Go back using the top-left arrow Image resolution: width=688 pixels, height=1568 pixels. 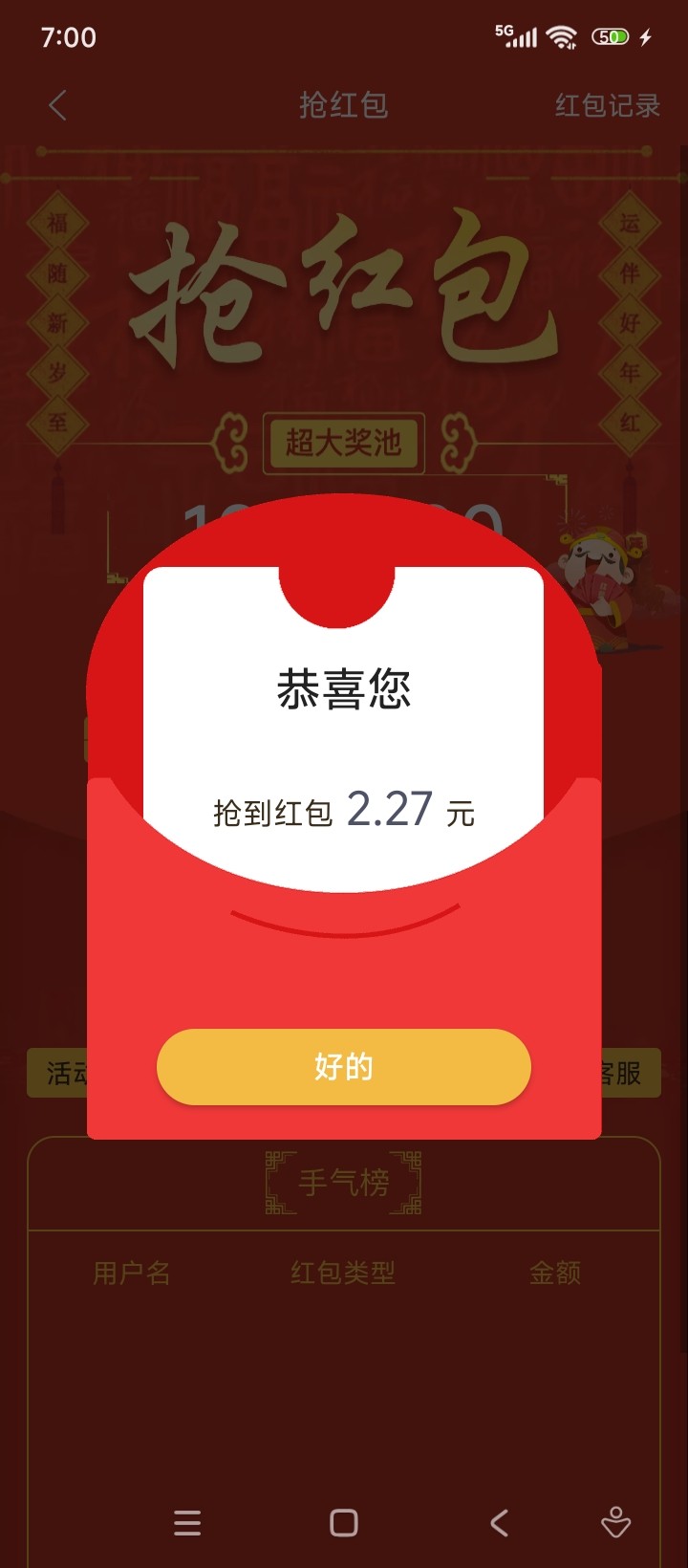coord(57,105)
